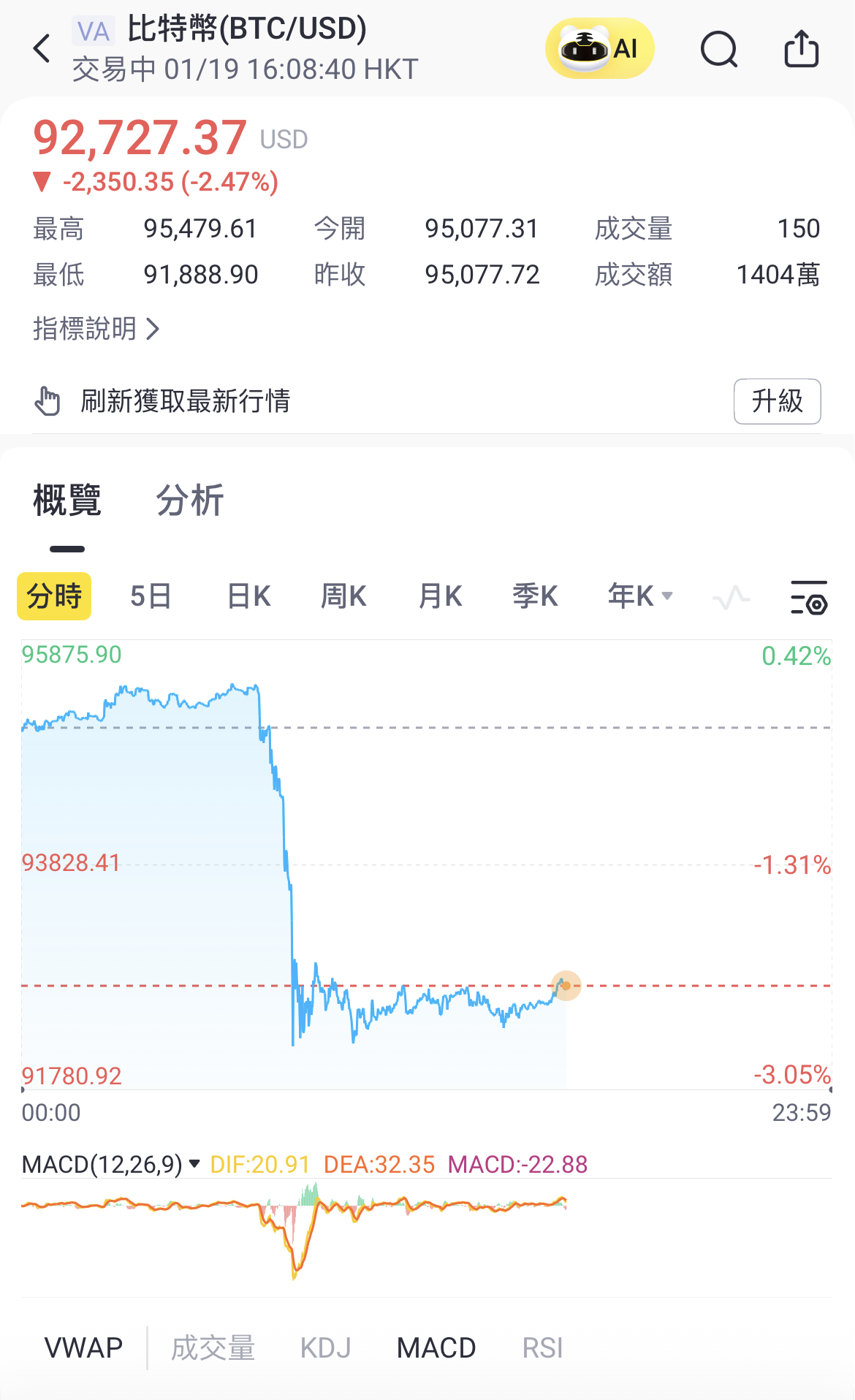Switch to the 分析 tab
The width and height of the screenshot is (855, 1400).
pyautogui.click(x=190, y=501)
